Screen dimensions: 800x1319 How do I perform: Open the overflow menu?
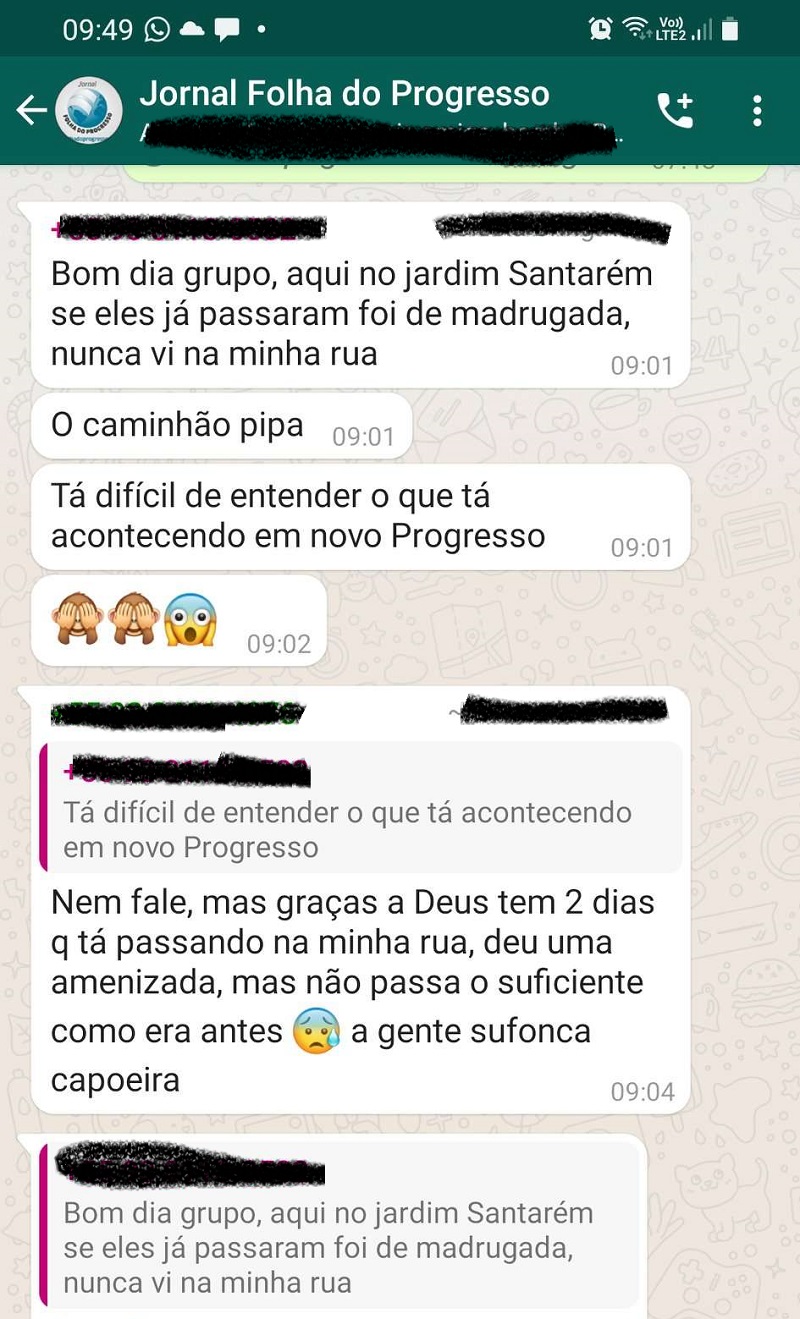click(x=757, y=110)
